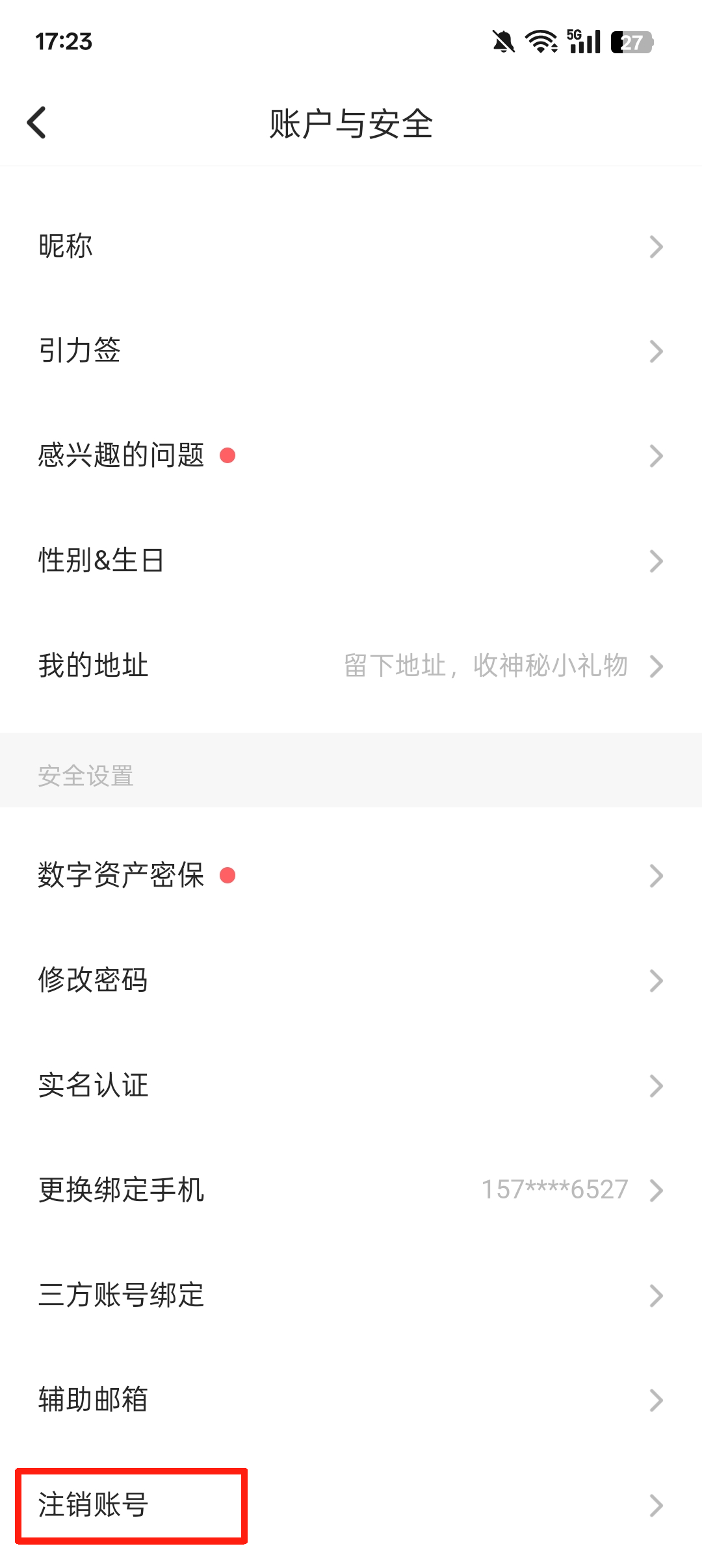This screenshot has height=1568, width=702.
Task: Open 引力签 settings
Action: (x=351, y=351)
